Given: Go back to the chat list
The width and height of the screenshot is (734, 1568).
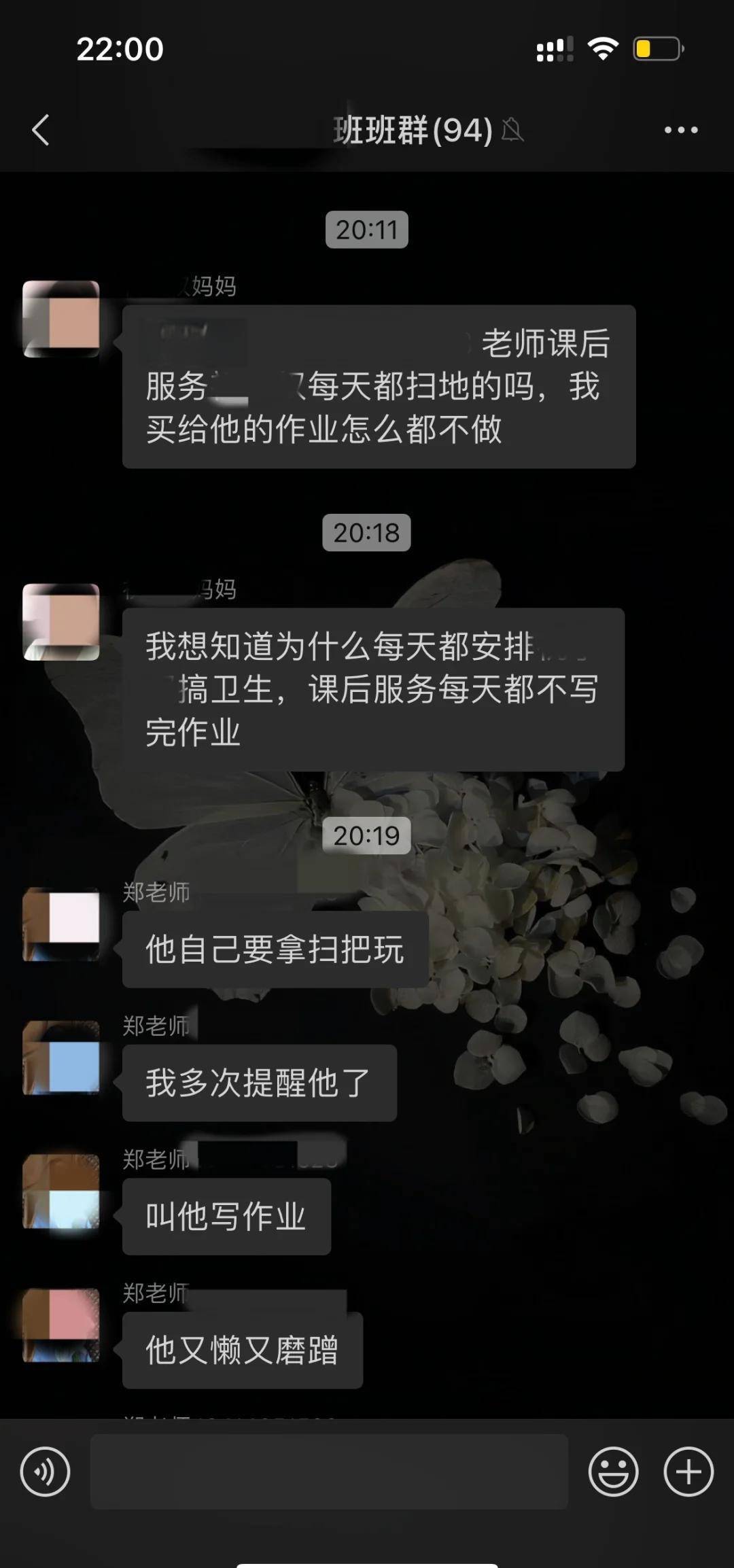Looking at the screenshot, I should [41, 130].
